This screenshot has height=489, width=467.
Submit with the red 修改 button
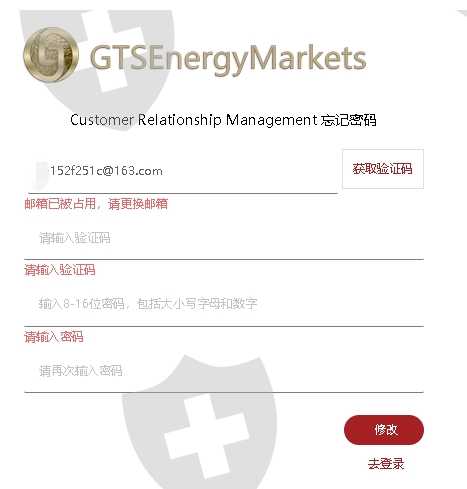384,430
